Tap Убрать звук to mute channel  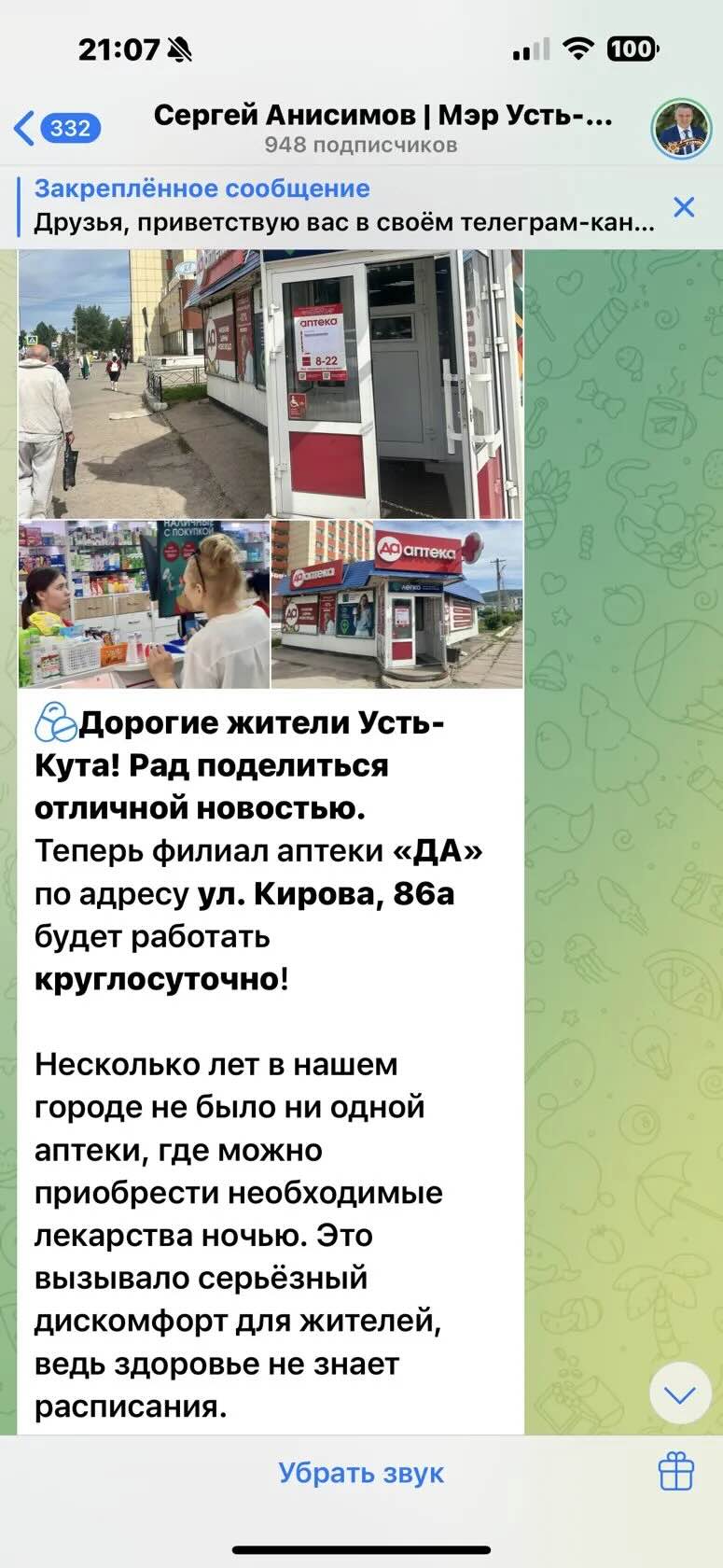(x=361, y=1473)
